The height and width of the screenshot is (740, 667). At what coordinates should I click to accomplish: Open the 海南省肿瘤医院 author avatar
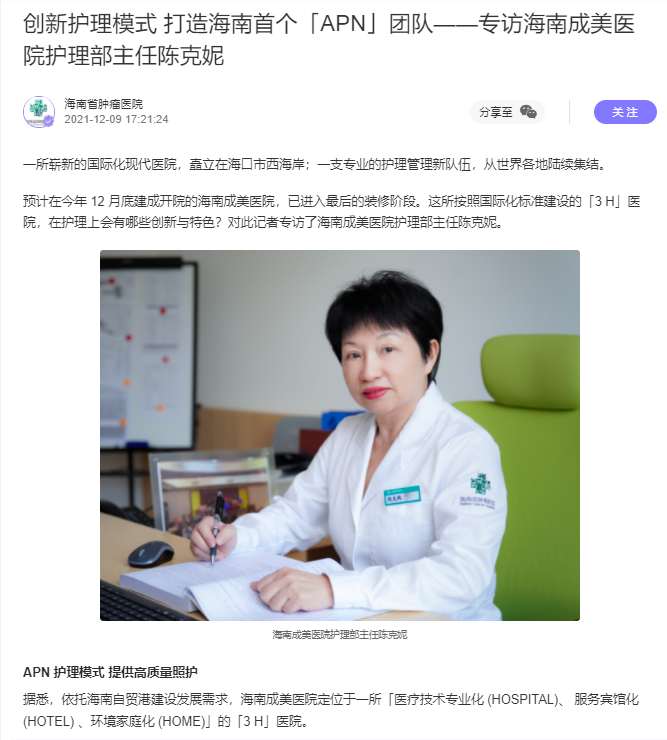point(39,111)
